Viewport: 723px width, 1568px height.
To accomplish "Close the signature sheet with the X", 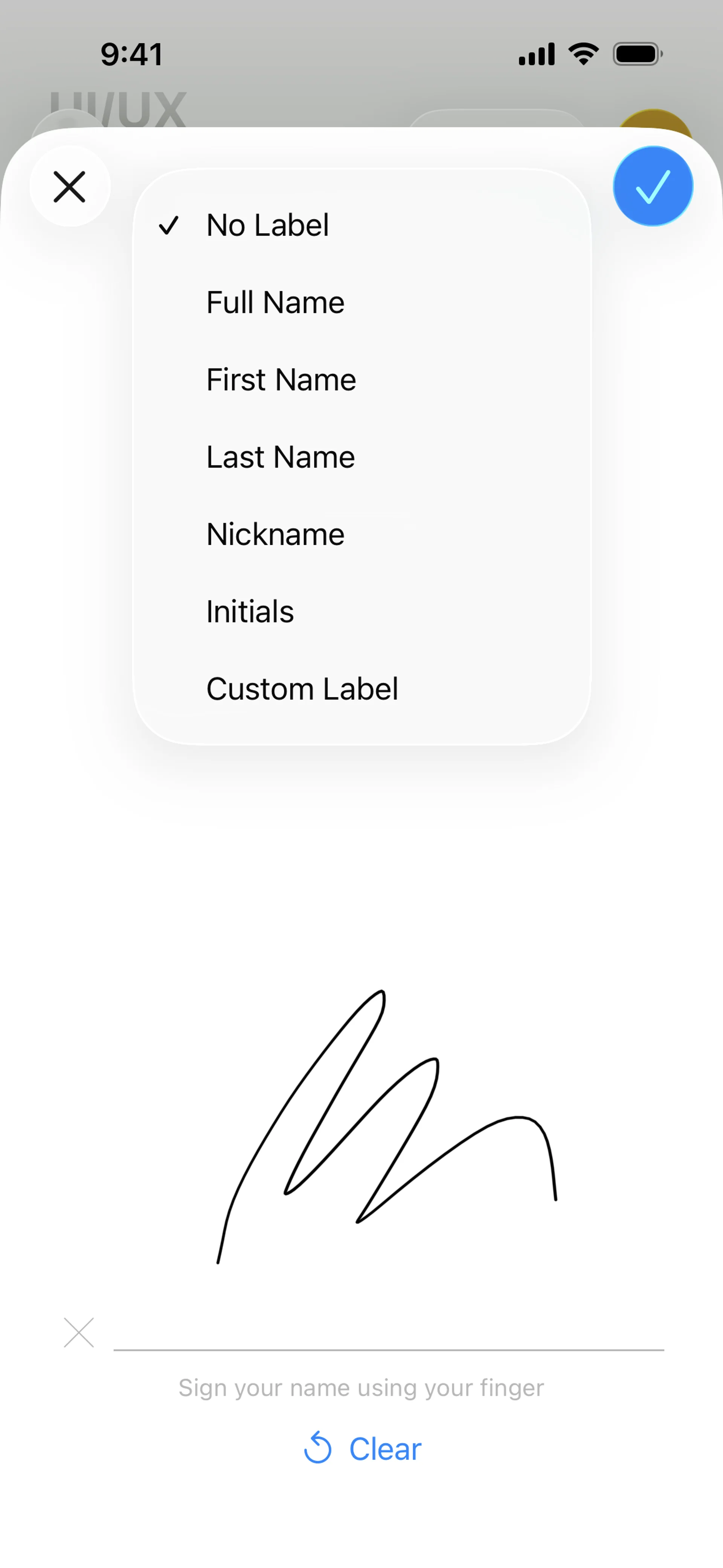I will [x=70, y=186].
